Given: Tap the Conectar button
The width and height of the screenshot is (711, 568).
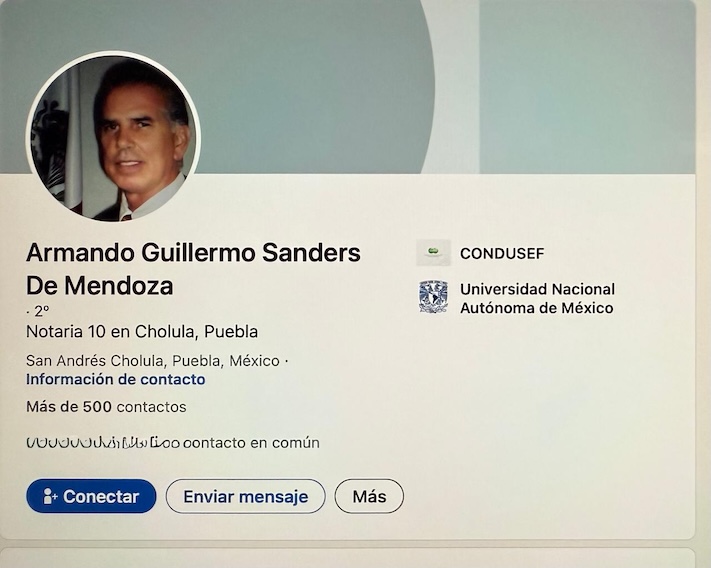Looking at the screenshot, I should click(x=91, y=496).
